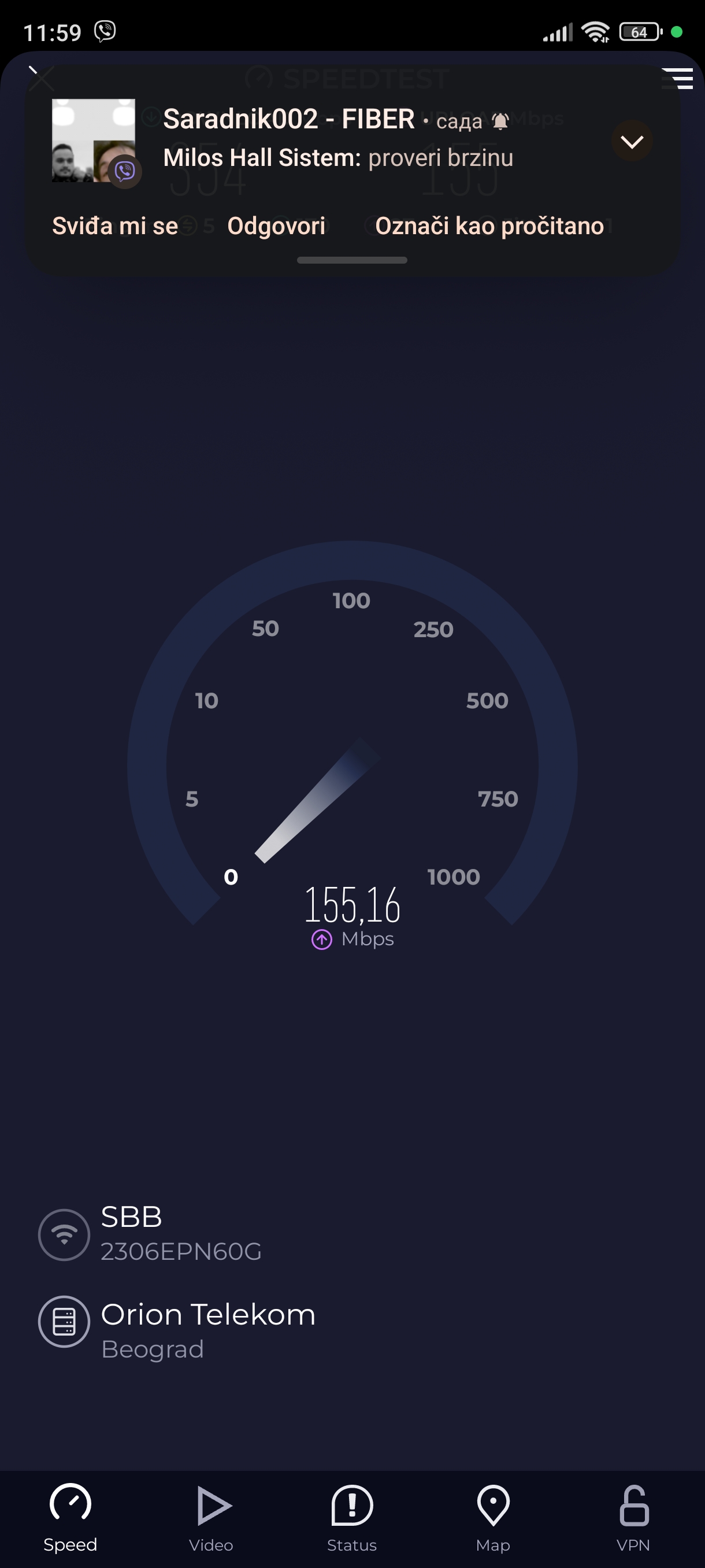The width and height of the screenshot is (705, 1568).
Task: Select 'Označi kao pročitano' on the notification
Action: 489,226
